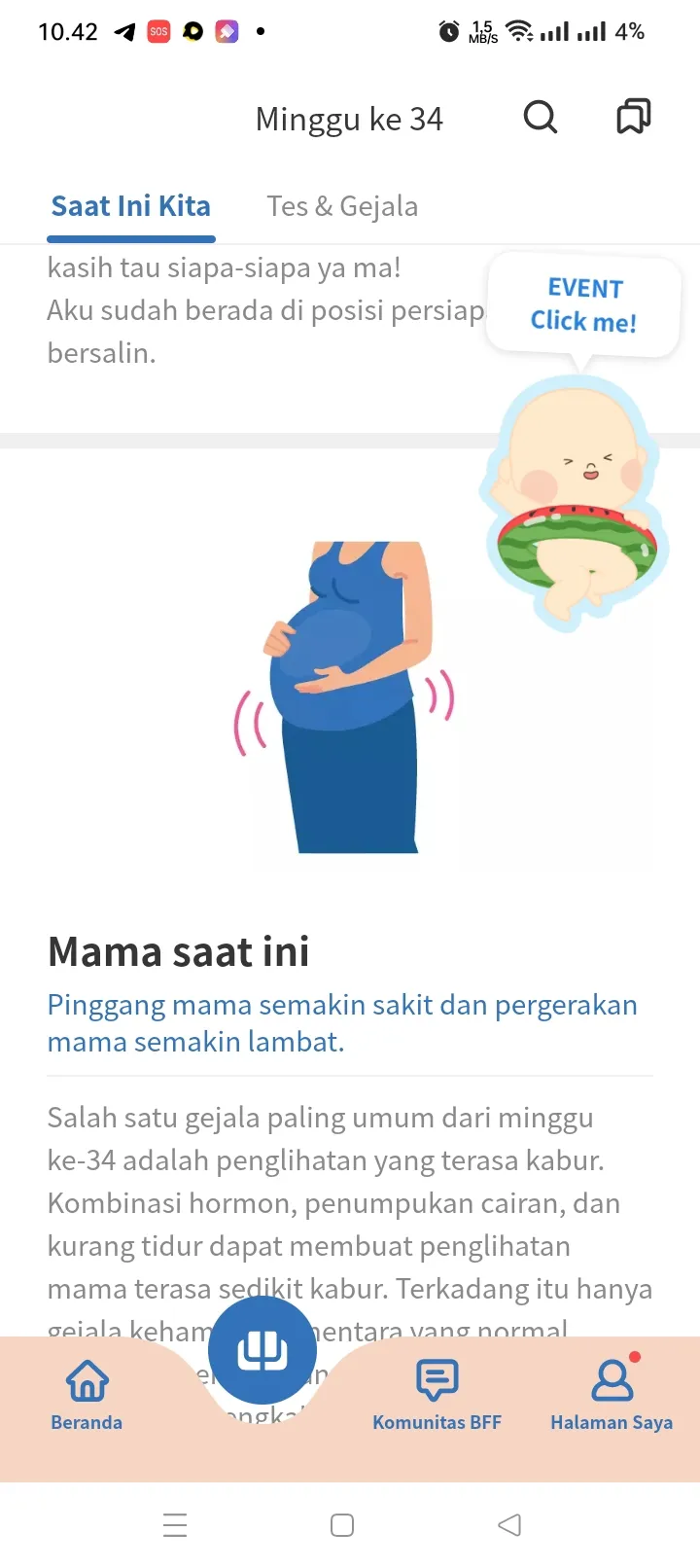
Task: Open the search icon in the header
Action: coord(541,118)
